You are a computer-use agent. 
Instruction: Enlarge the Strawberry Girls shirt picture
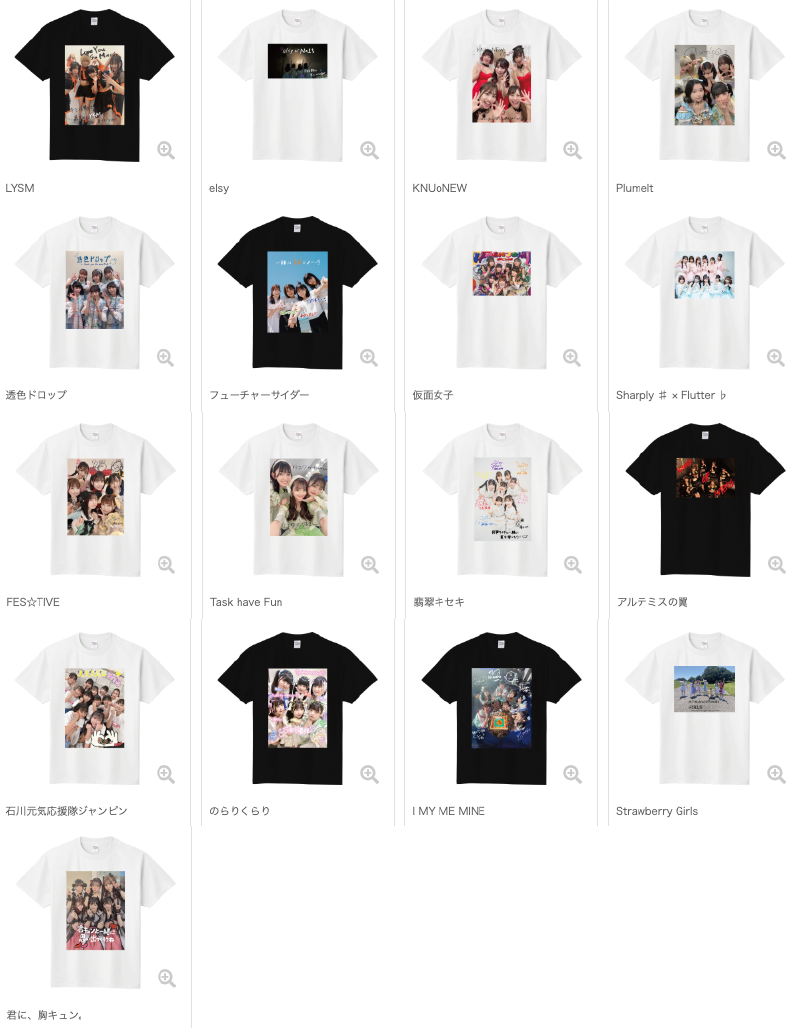click(776, 773)
